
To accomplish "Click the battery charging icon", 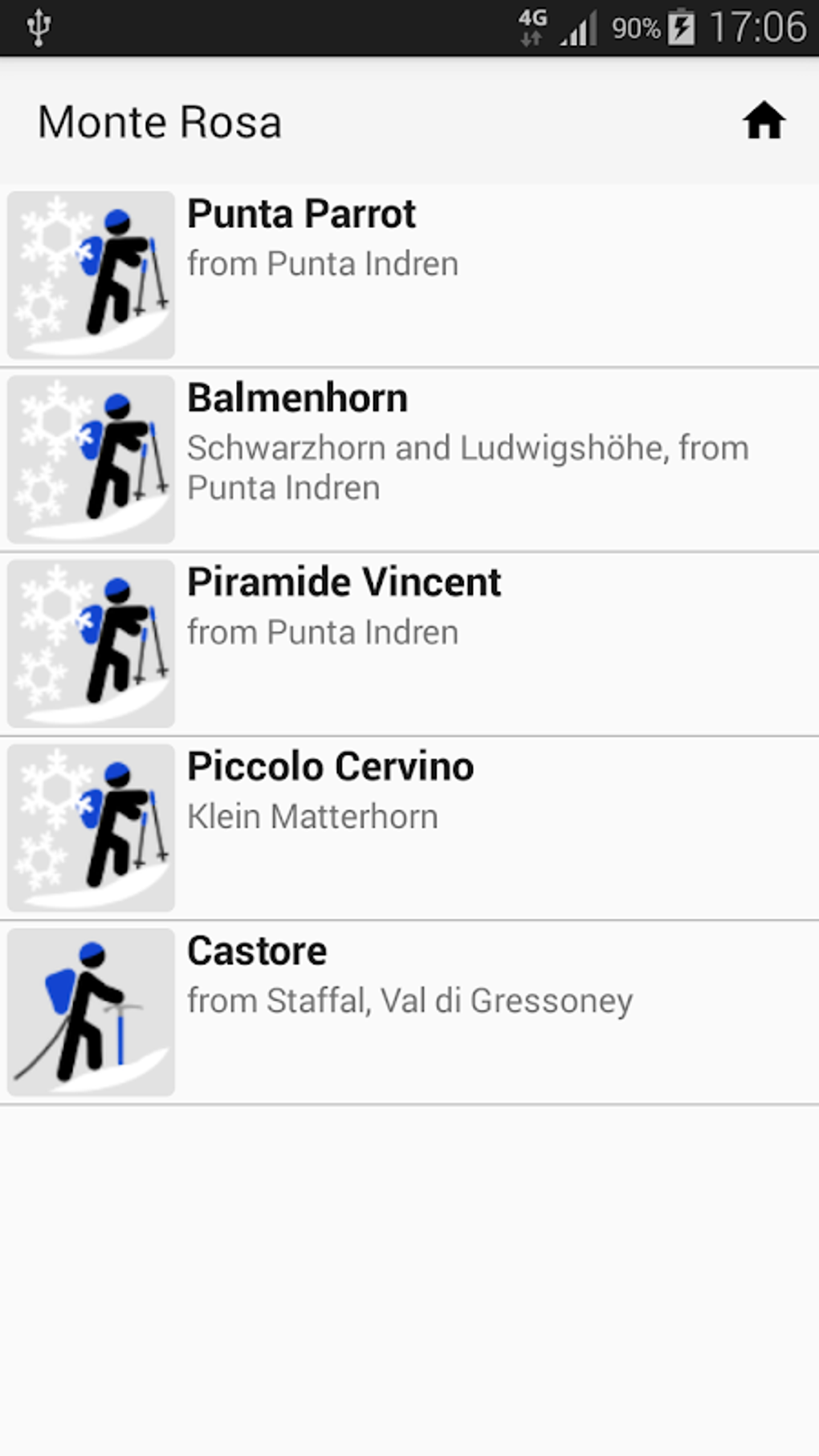I will [x=682, y=26].
